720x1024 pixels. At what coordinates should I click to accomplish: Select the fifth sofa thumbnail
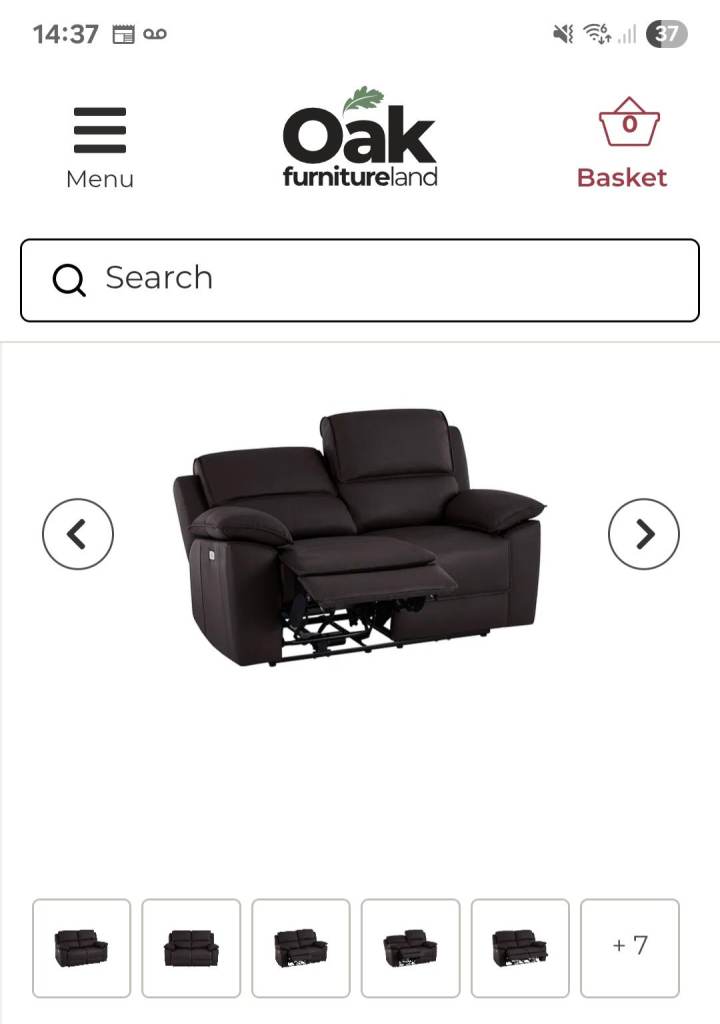[x=520, y=947]
